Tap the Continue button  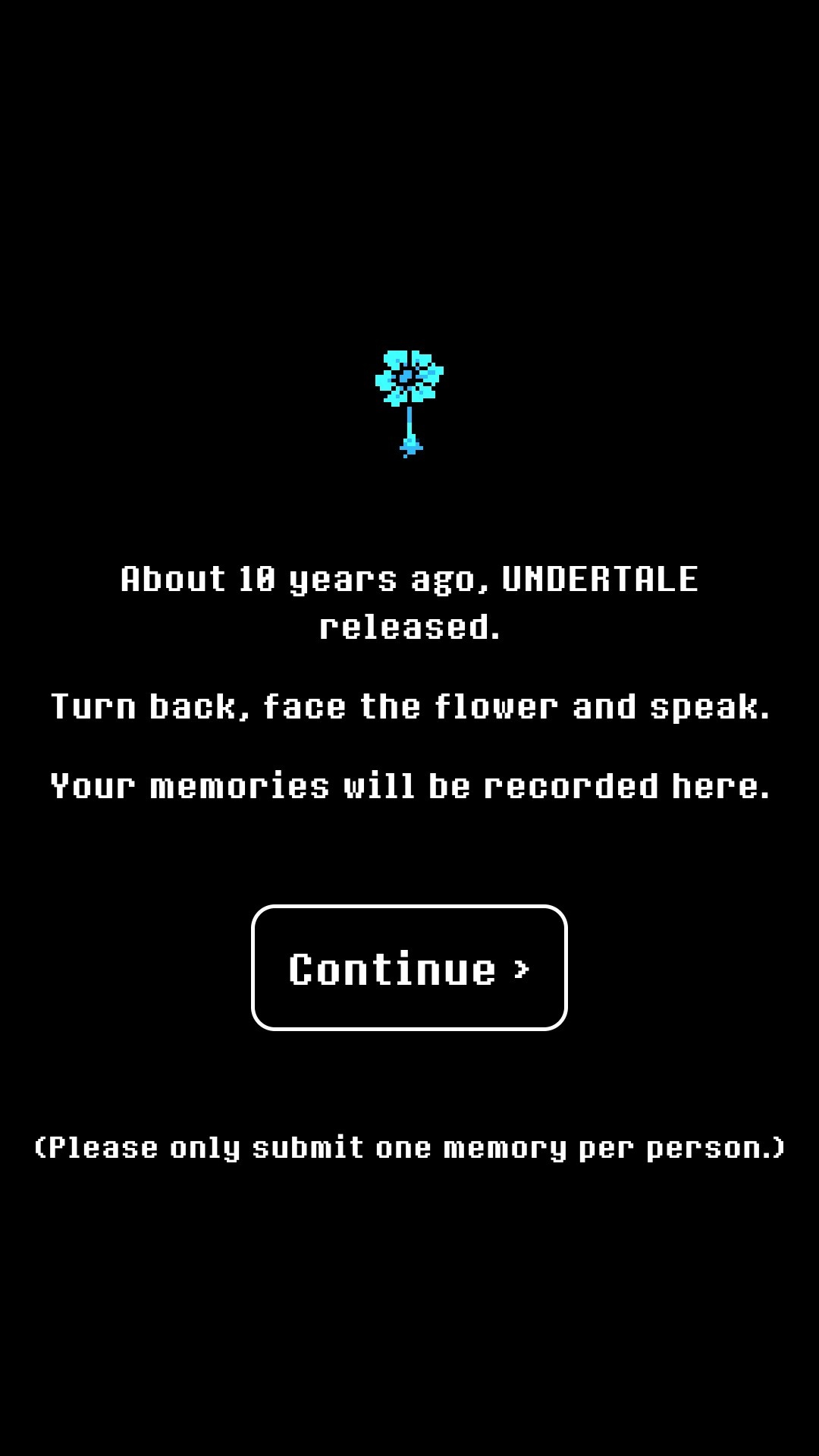click(409, 967)
